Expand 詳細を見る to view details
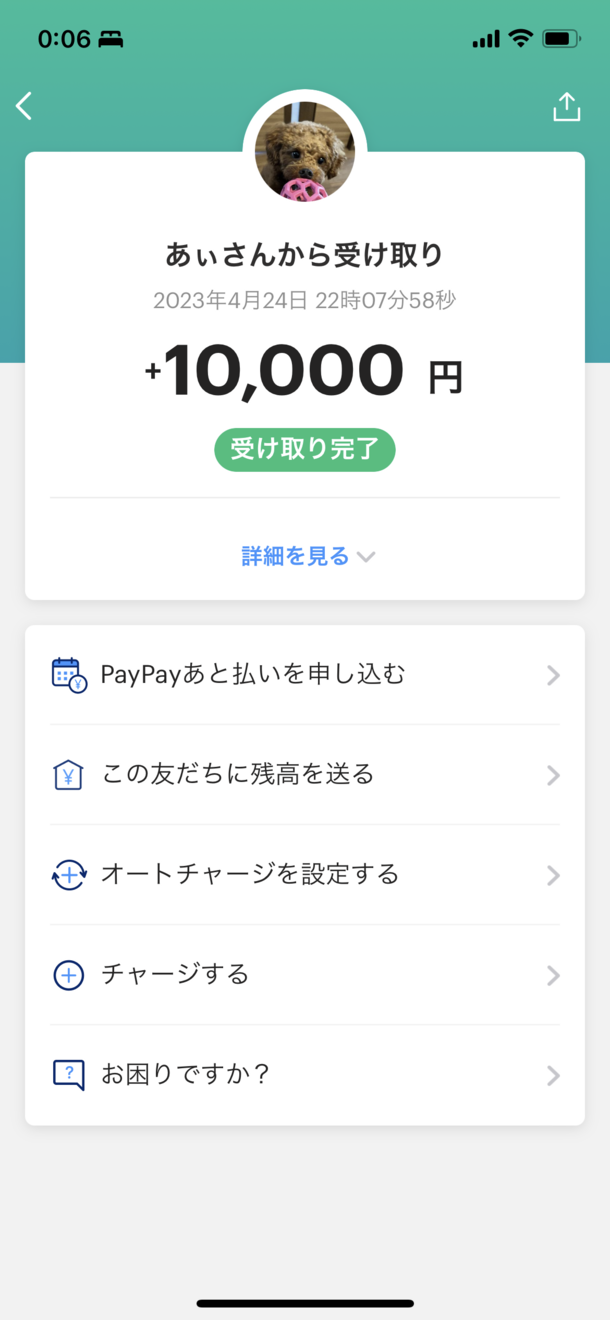 tap(307, 556)
